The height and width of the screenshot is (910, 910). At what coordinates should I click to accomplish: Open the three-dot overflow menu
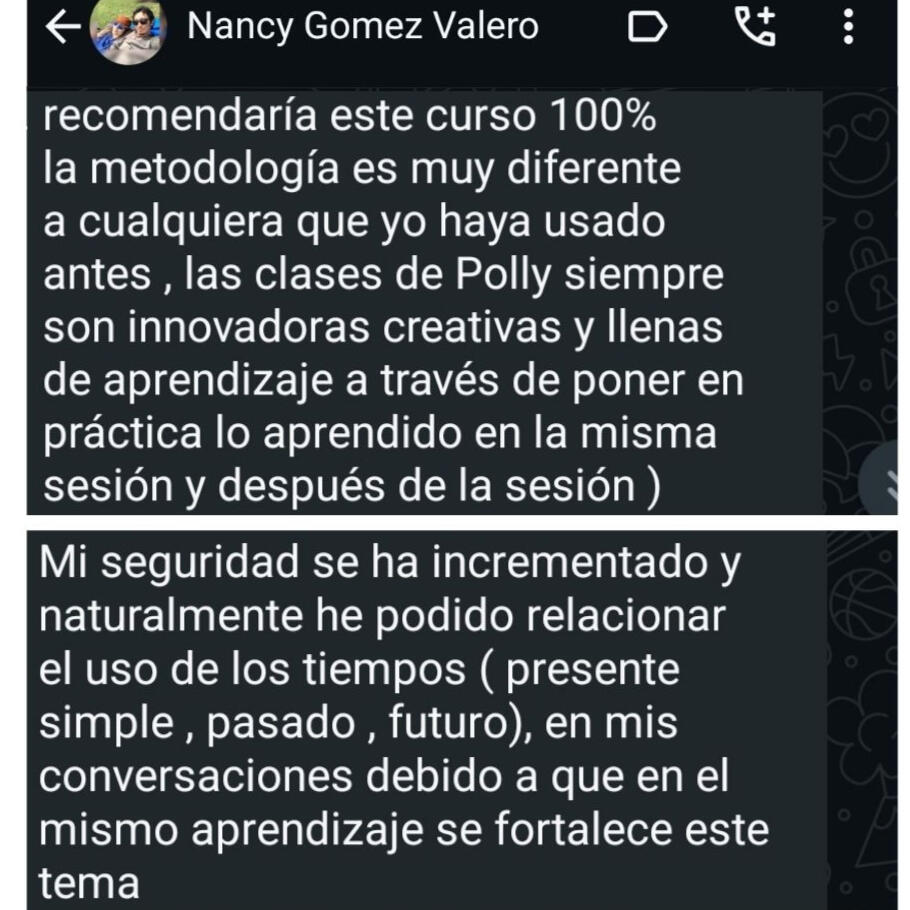coord(848,27)
